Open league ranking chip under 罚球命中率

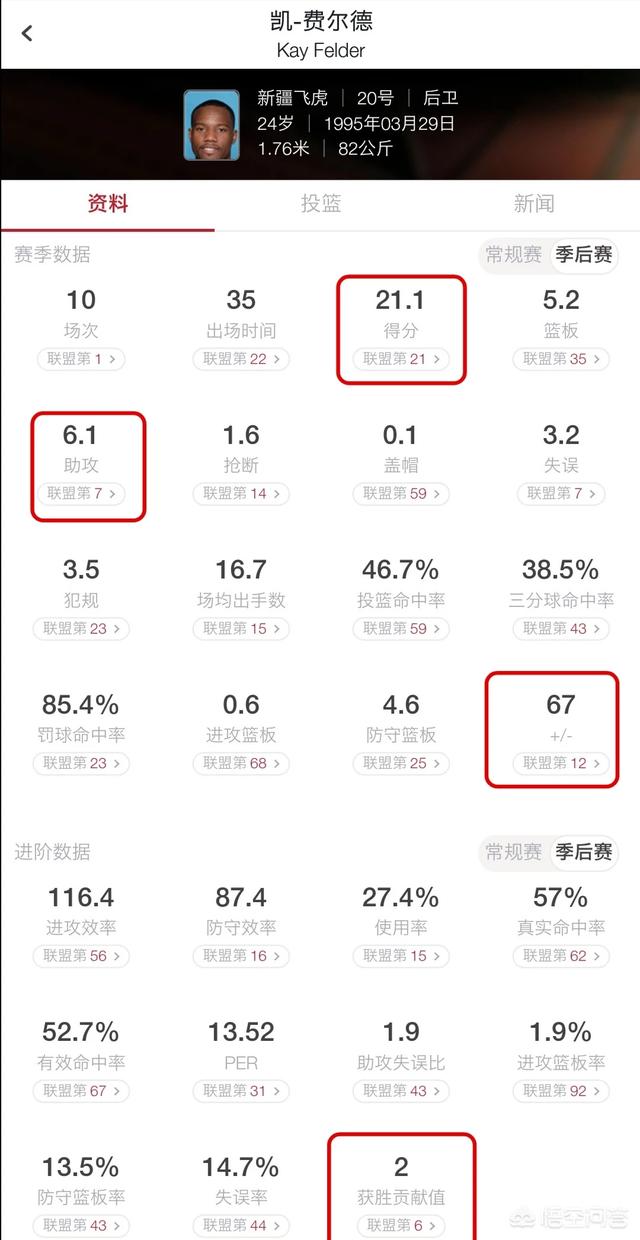[x=81, y=763]
